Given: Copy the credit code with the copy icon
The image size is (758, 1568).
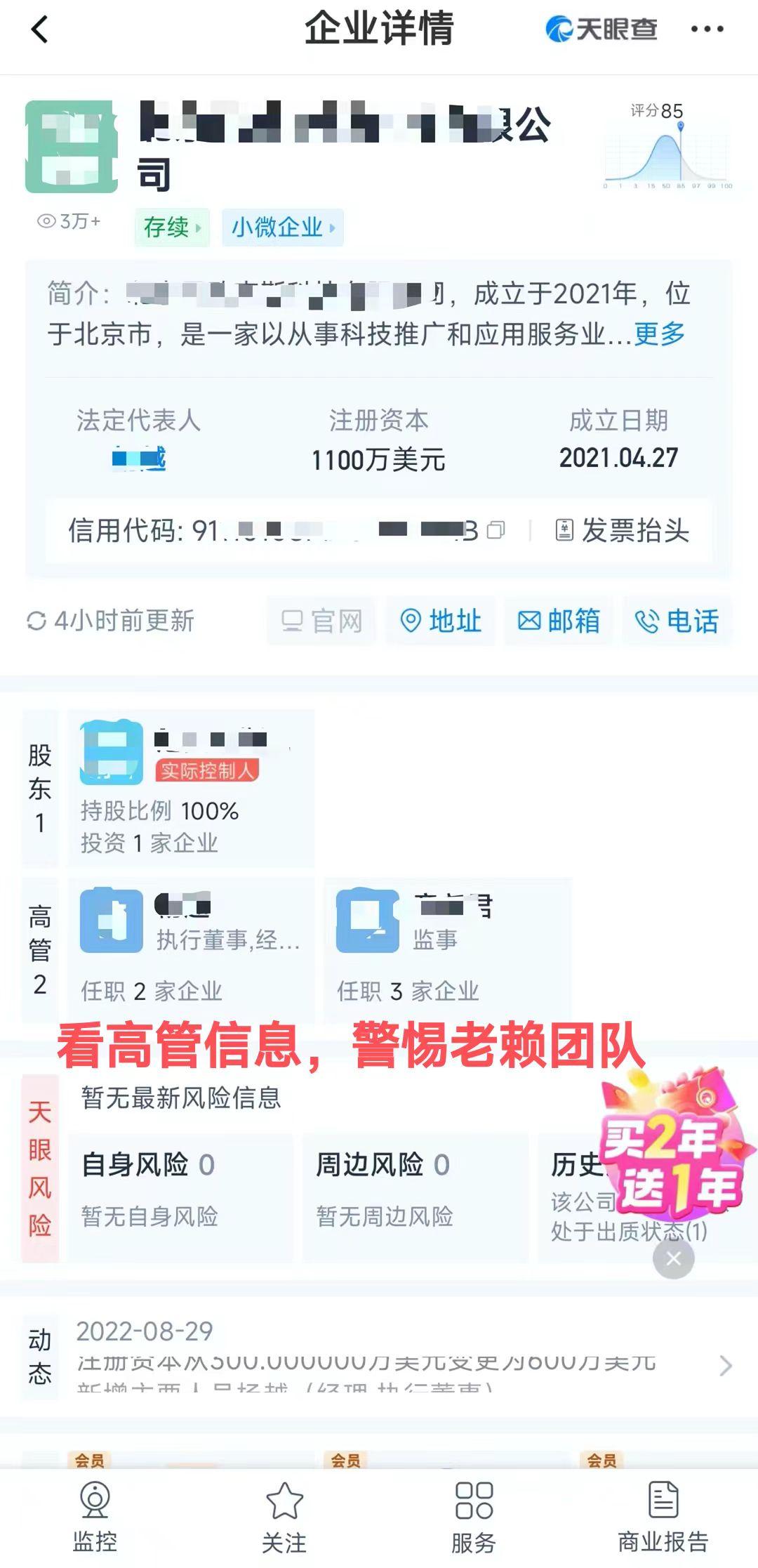Looking at the screenshot, I should (496, 530).
